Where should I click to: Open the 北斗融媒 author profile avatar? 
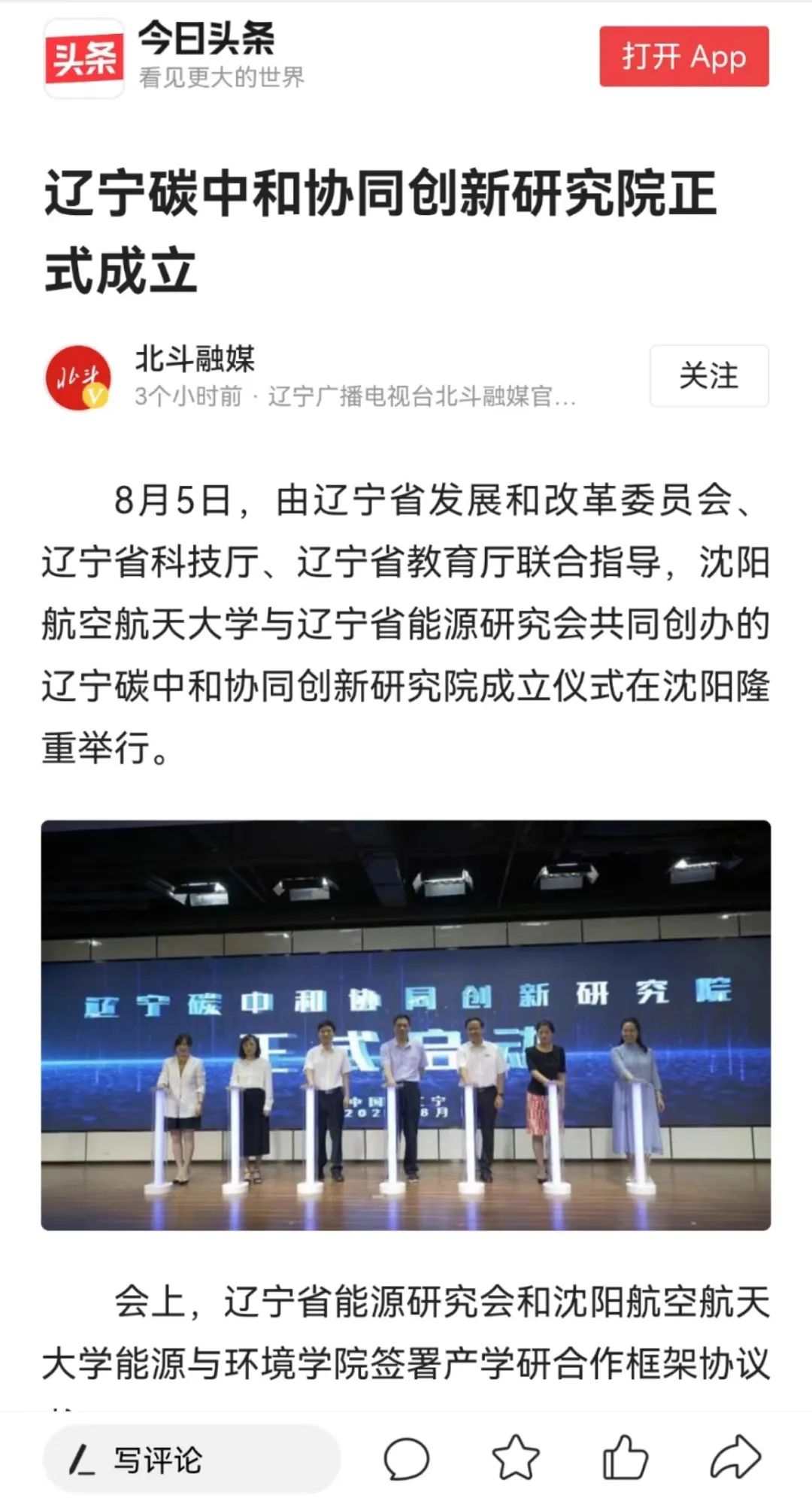pos(78,378)
